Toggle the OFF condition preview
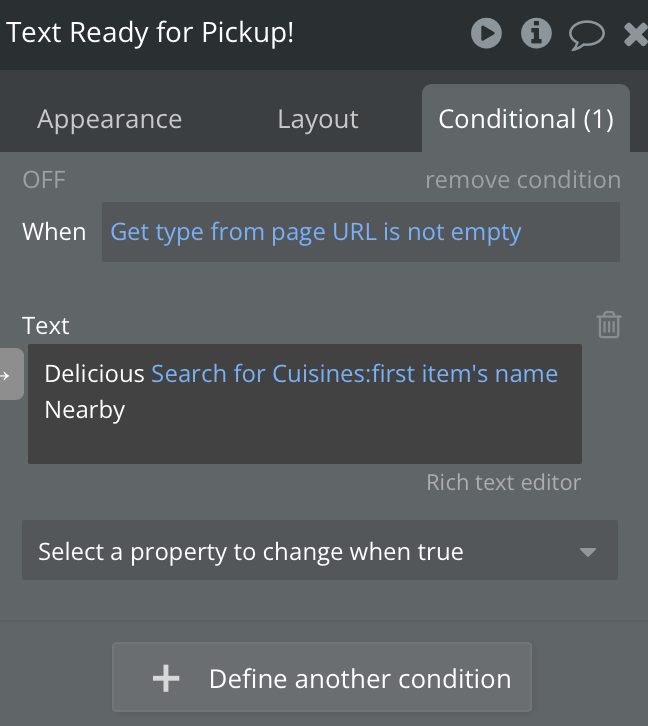The width and height of the screenshot is (648, 726). tap(44, 180)
